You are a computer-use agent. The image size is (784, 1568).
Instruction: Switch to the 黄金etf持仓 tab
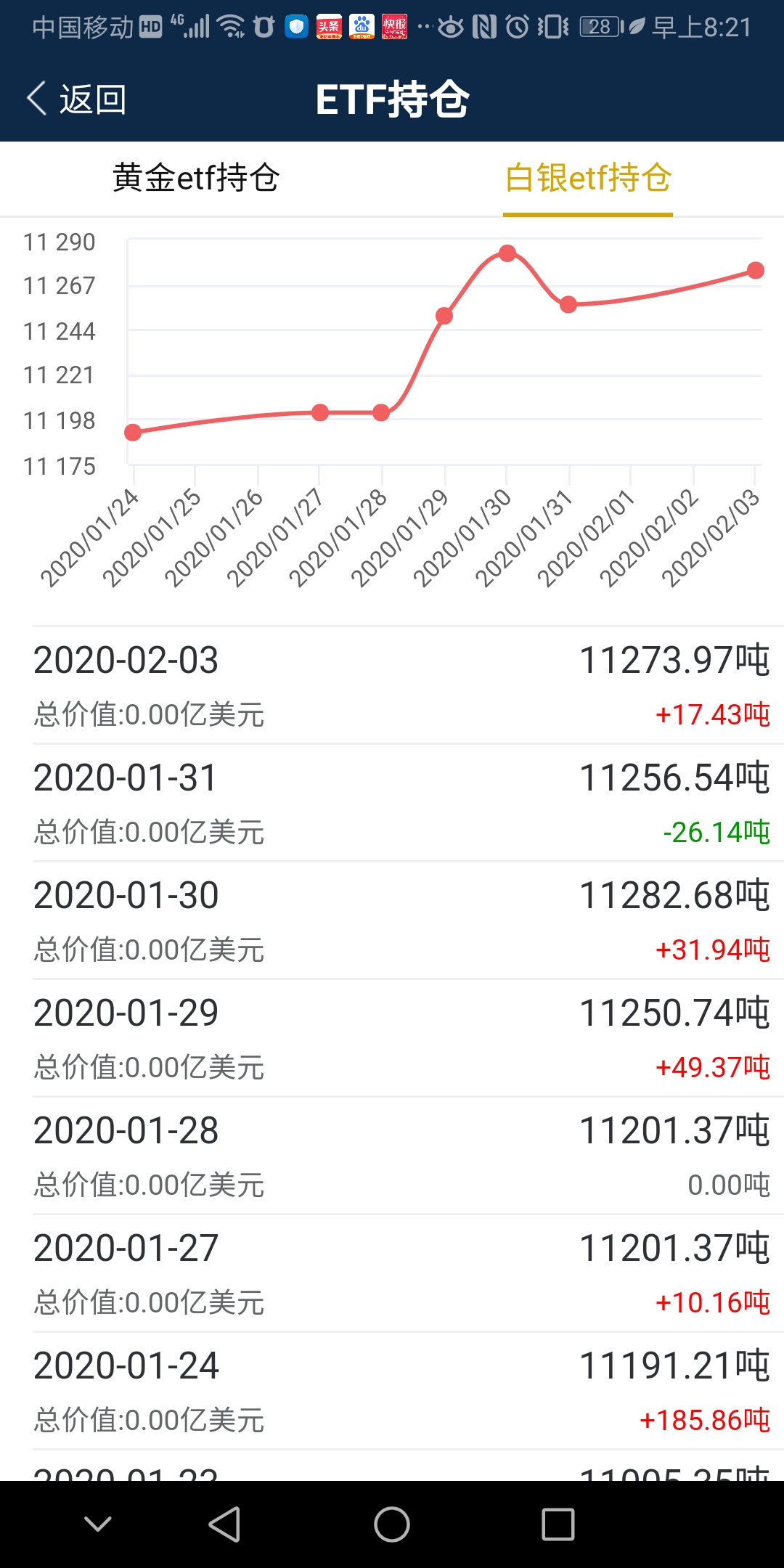(196, 178)
